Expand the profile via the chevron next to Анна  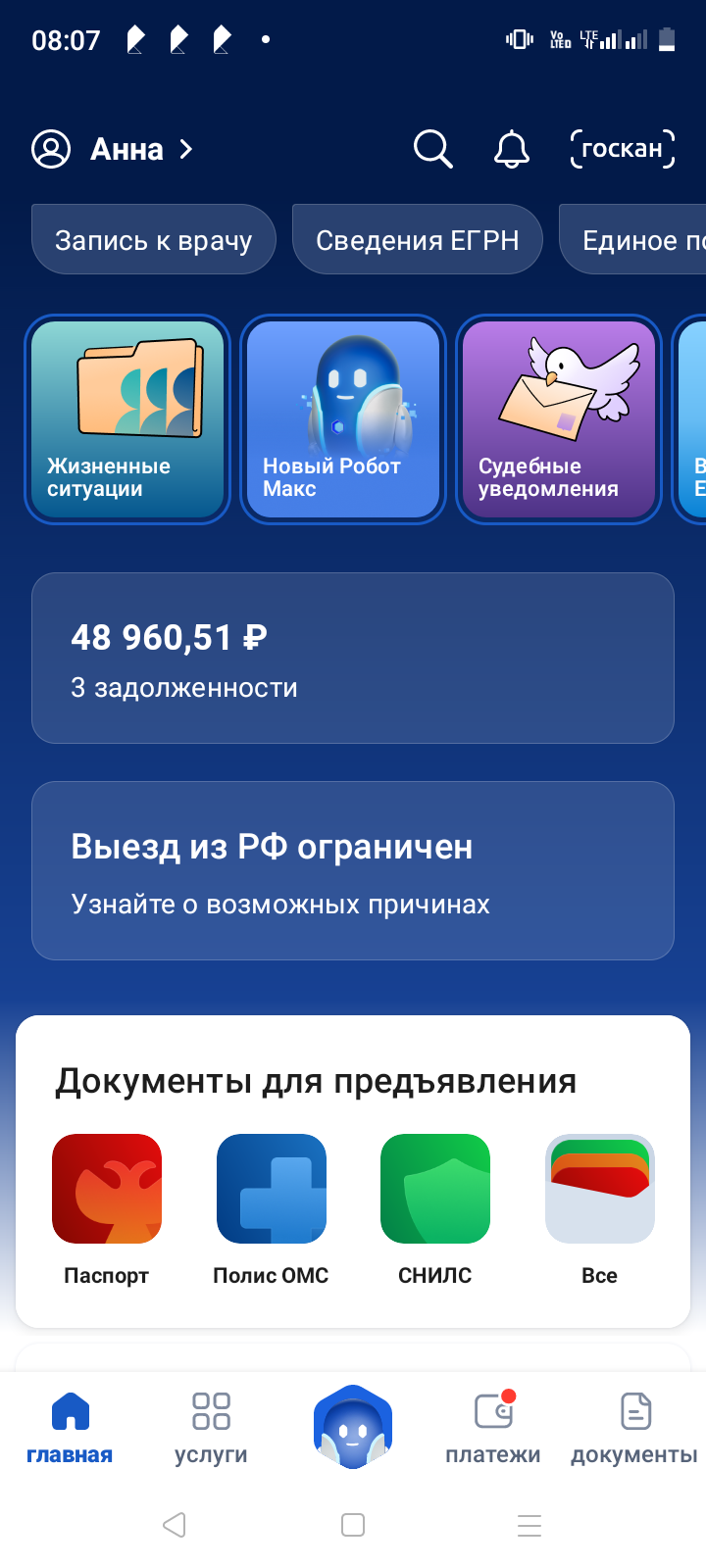tap(186, 149)
